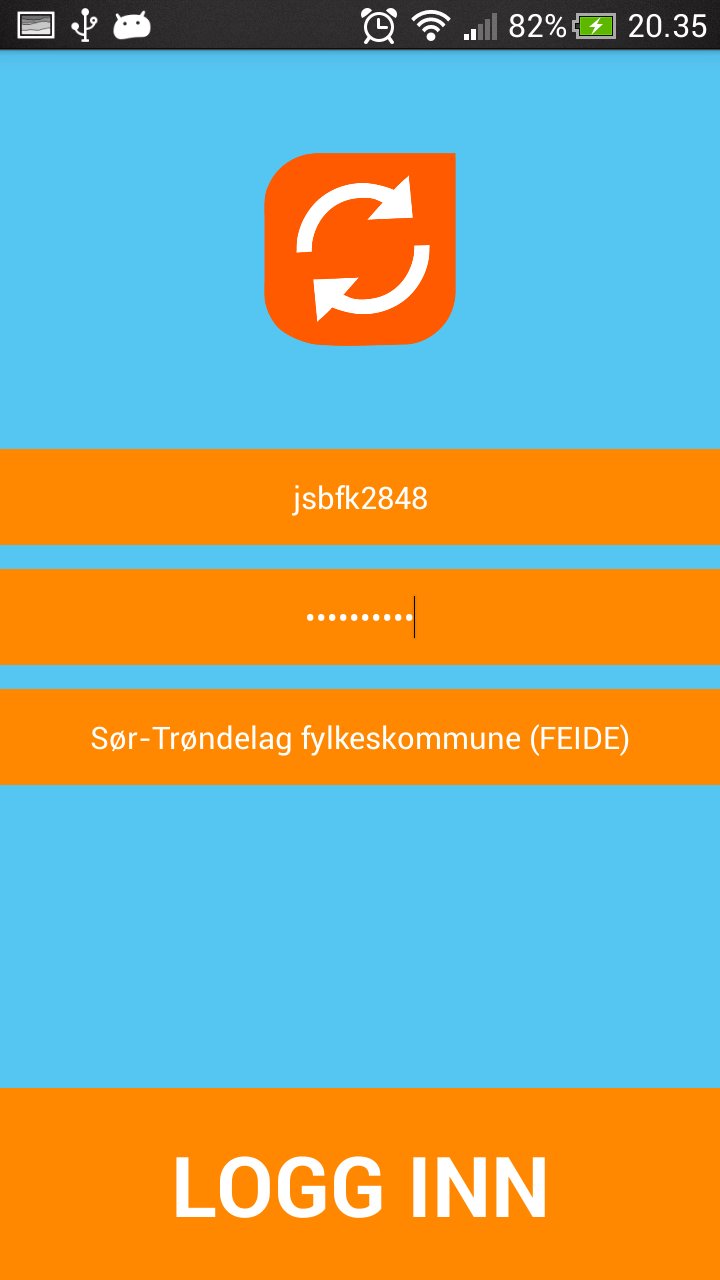The image size is (720, 1280).
Task: Submit login credentials with LOGG INN
Action: point(359,1186)
